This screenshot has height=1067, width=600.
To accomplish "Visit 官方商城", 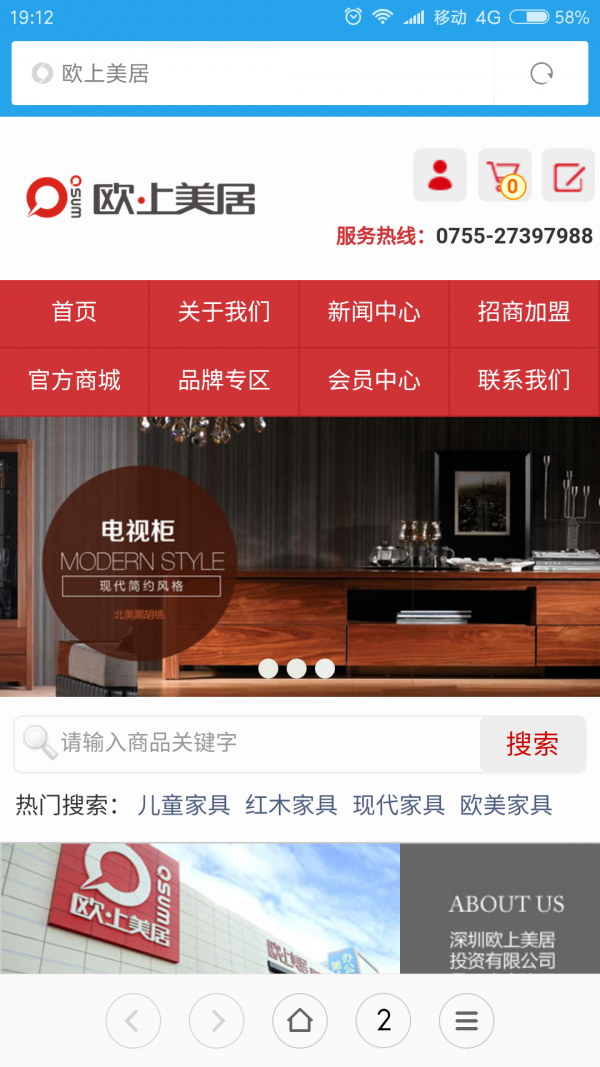I will 75,381.
